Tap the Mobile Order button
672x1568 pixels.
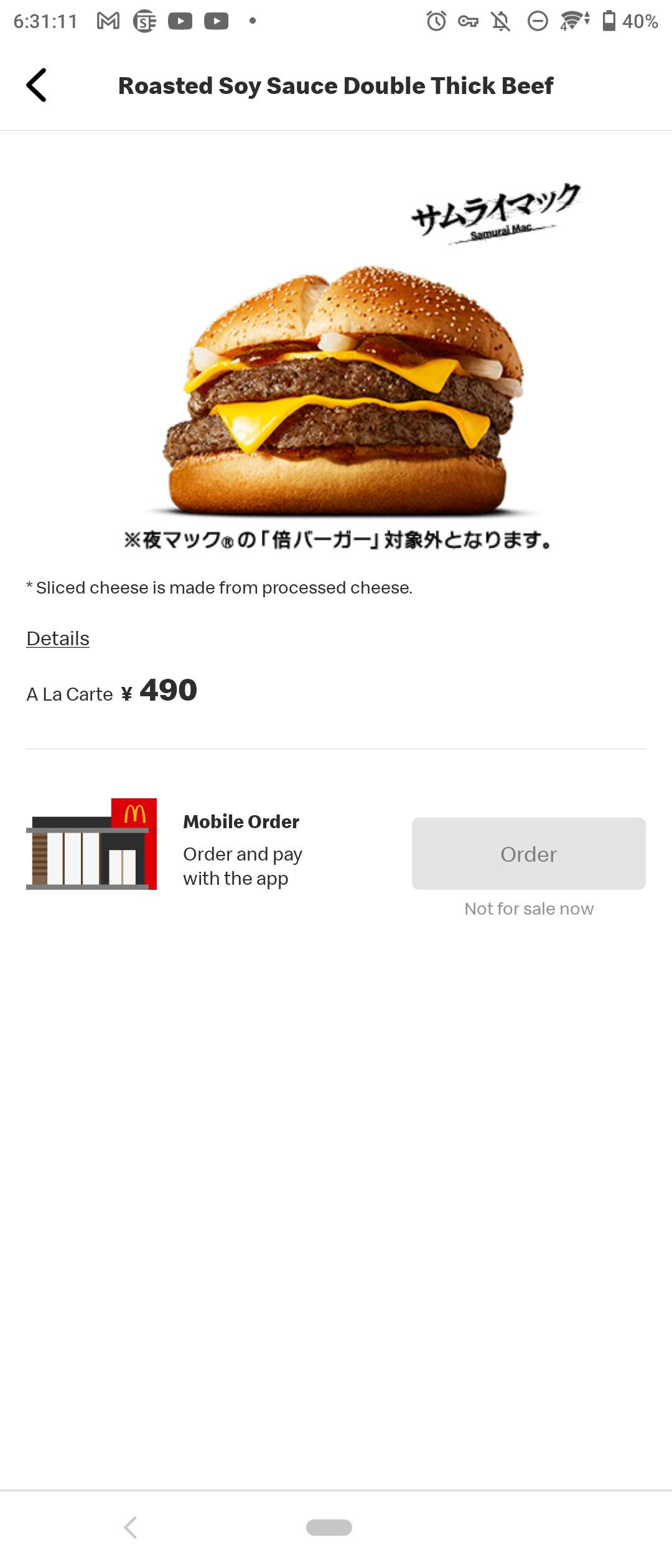tap(528, 854)
